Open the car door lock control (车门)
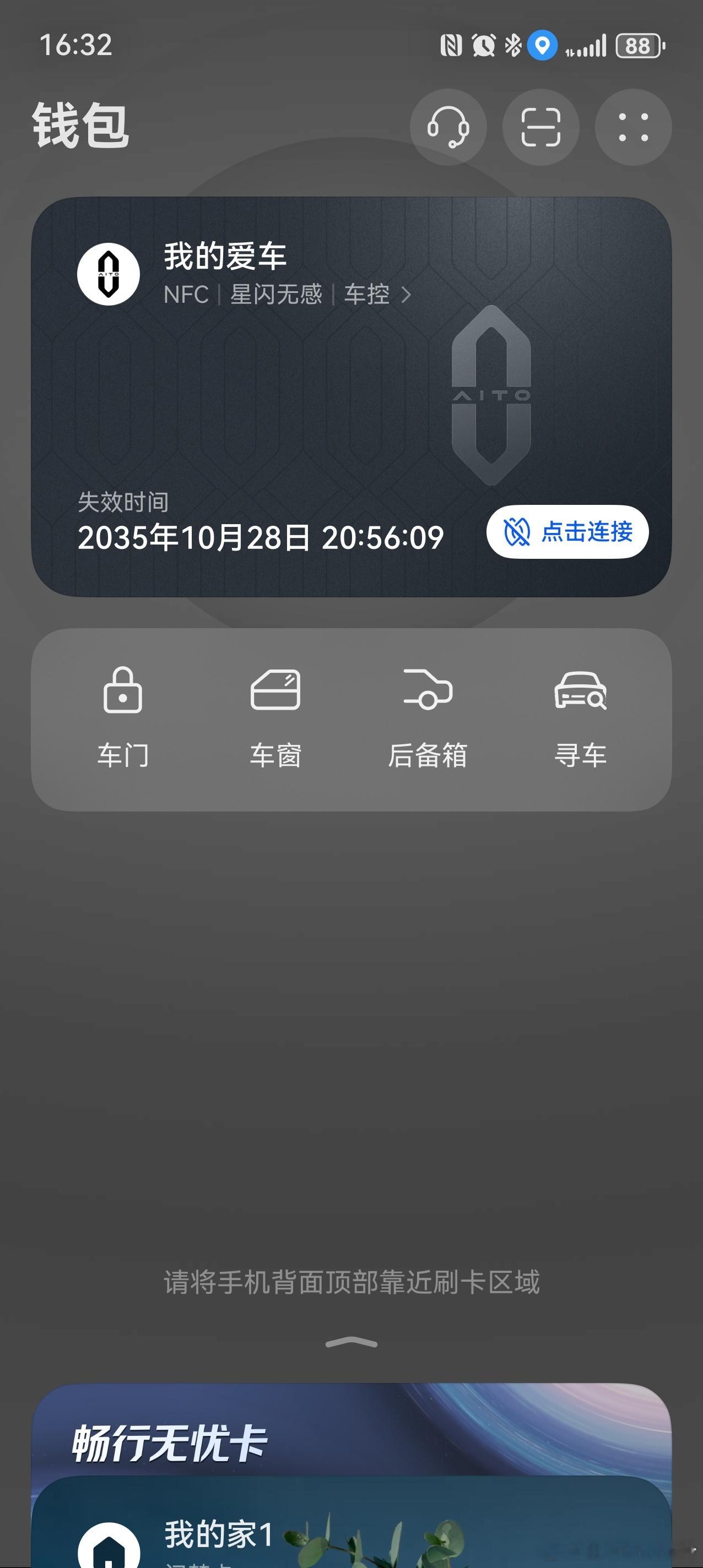This screenshot has height=1568, width=703. tap(123, 718)
